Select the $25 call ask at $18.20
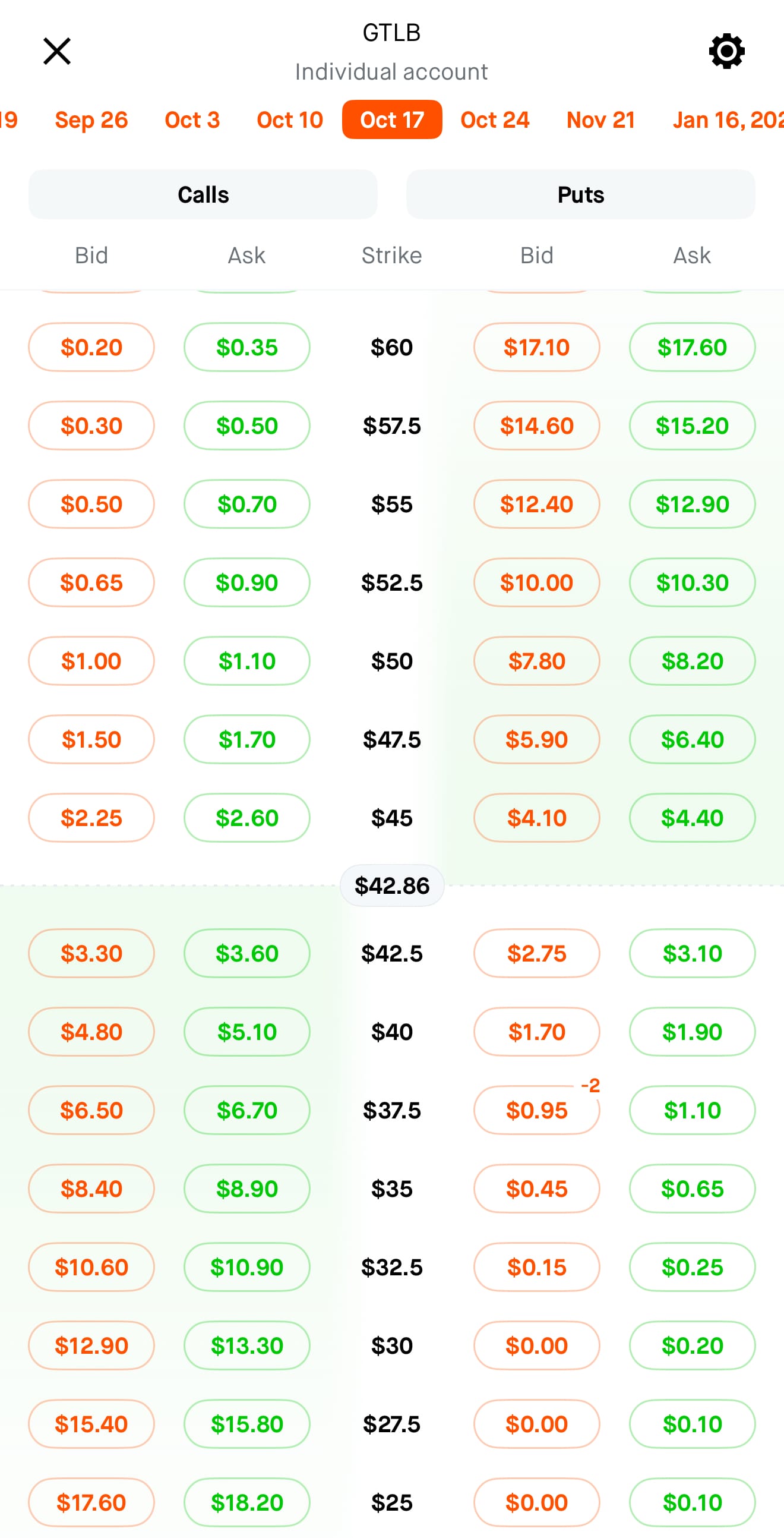 (247, 1502)
